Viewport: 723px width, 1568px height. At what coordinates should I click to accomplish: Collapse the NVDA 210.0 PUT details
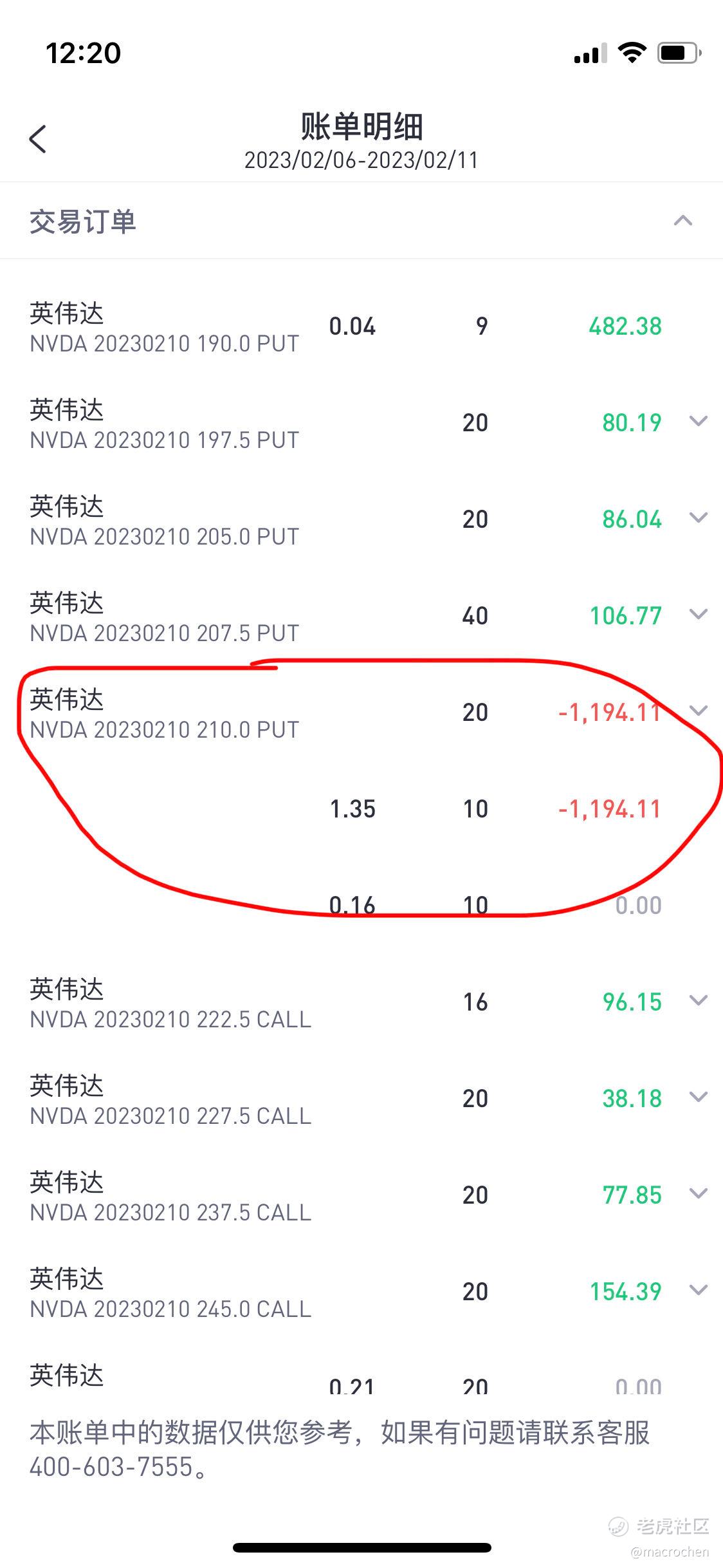(x=698, y=711)
